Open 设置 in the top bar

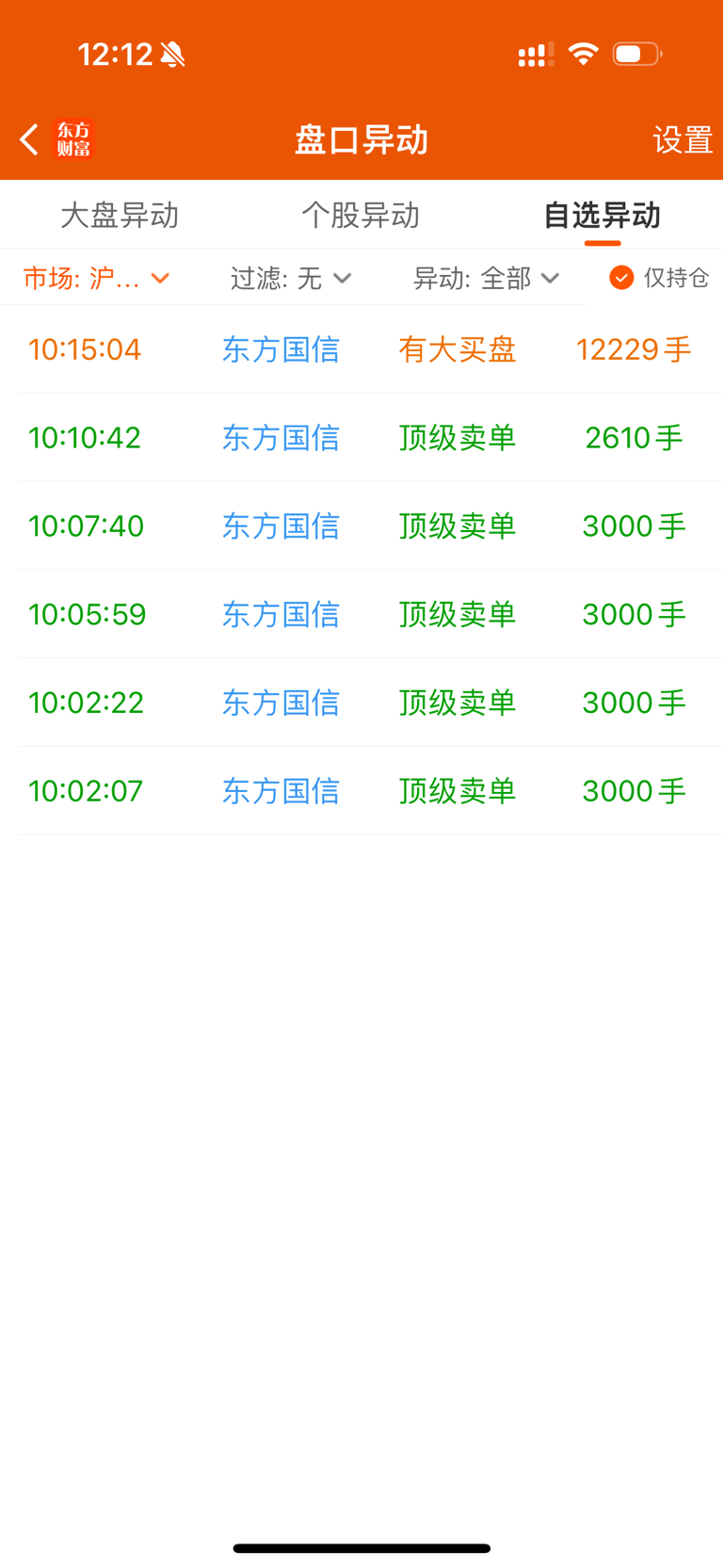click(683, 139)
